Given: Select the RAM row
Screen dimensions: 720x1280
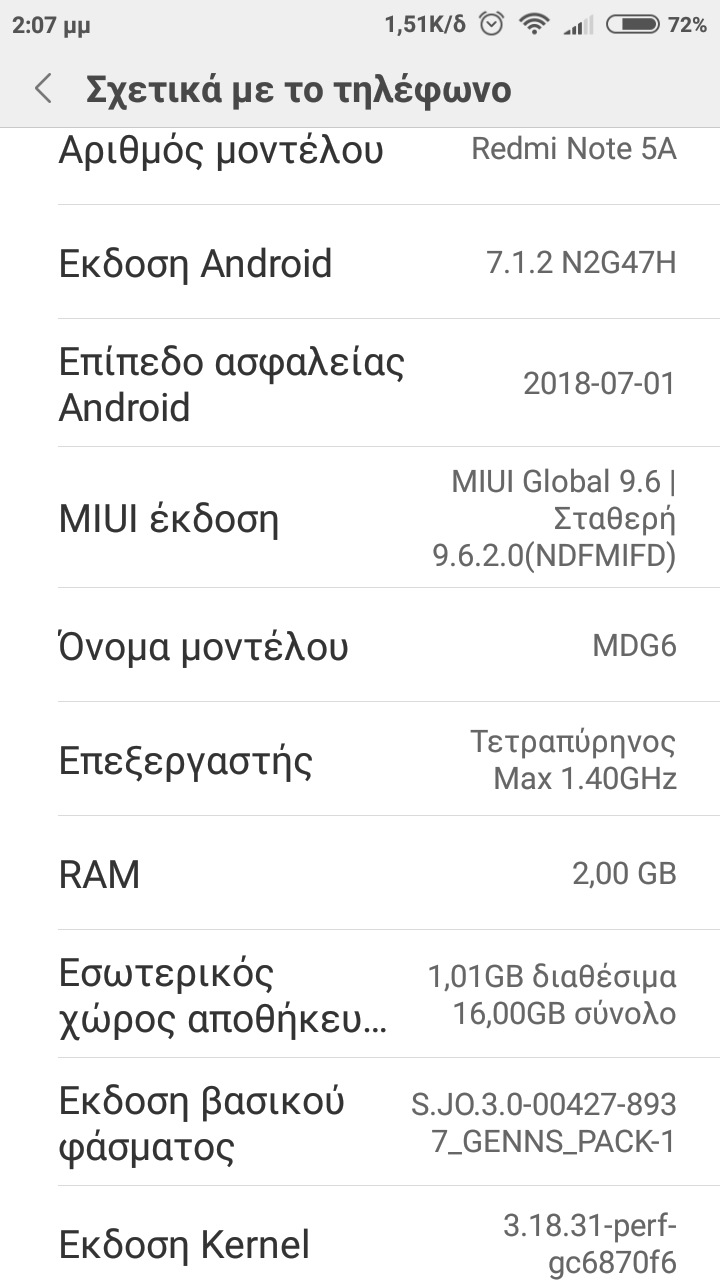Looking at the screenshot, I should pos(360,874).
